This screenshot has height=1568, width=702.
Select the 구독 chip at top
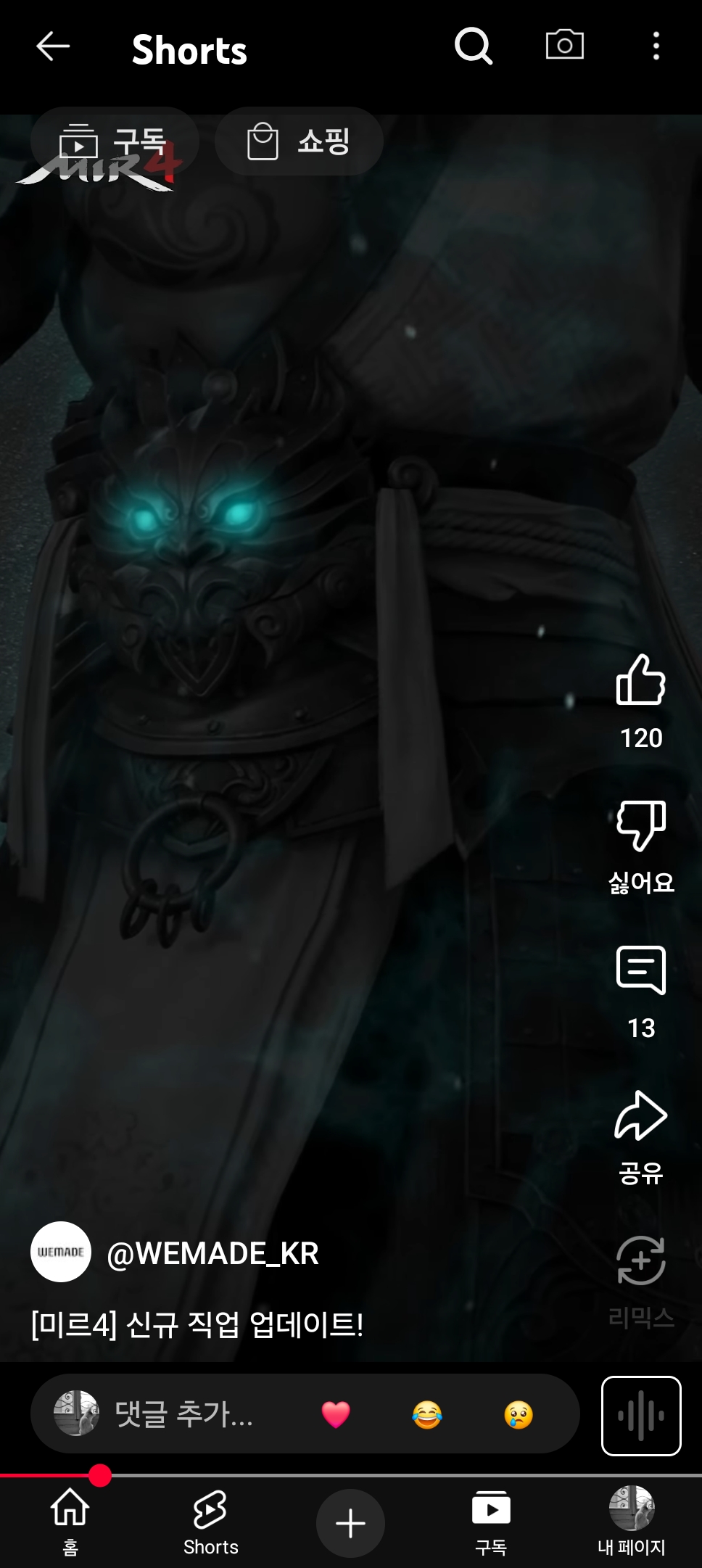115,141
